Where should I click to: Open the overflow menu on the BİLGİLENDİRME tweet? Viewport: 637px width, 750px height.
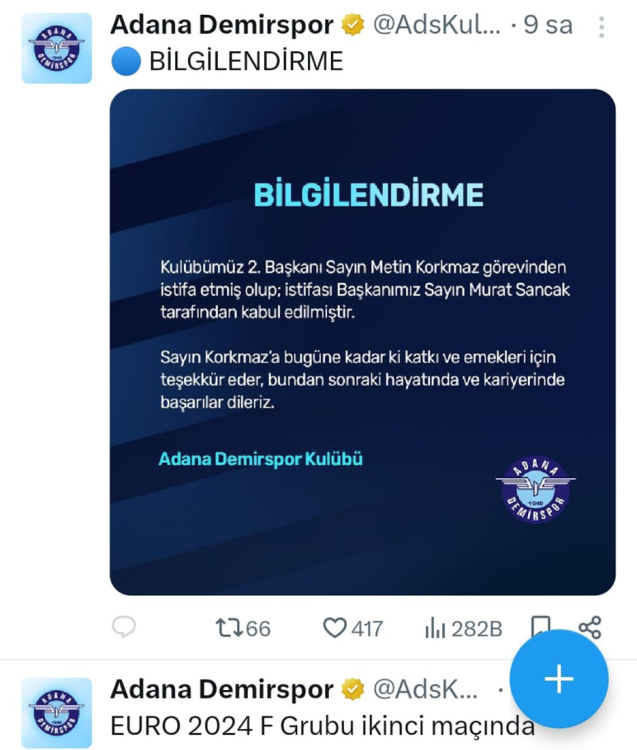point(600,27)
